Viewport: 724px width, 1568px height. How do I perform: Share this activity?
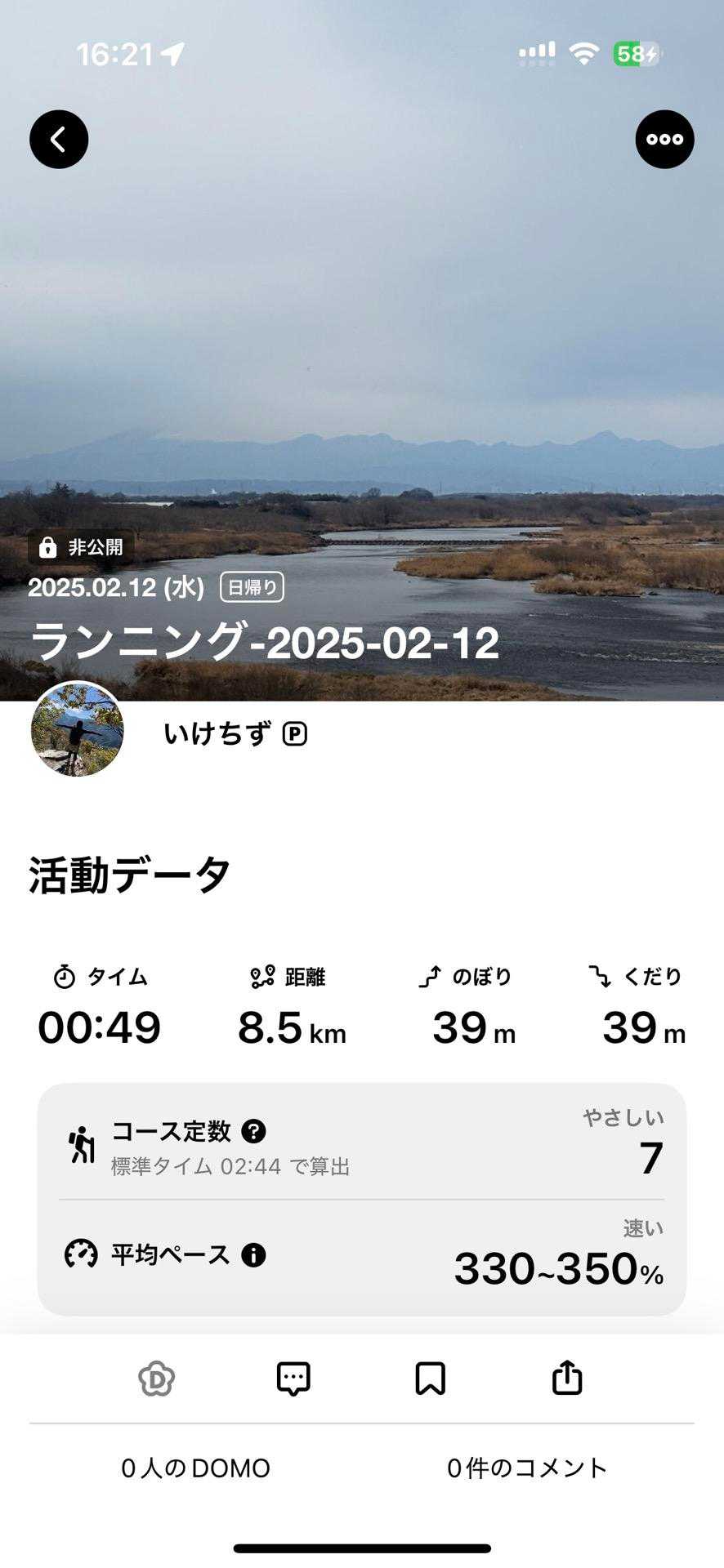coord(567,1379)
